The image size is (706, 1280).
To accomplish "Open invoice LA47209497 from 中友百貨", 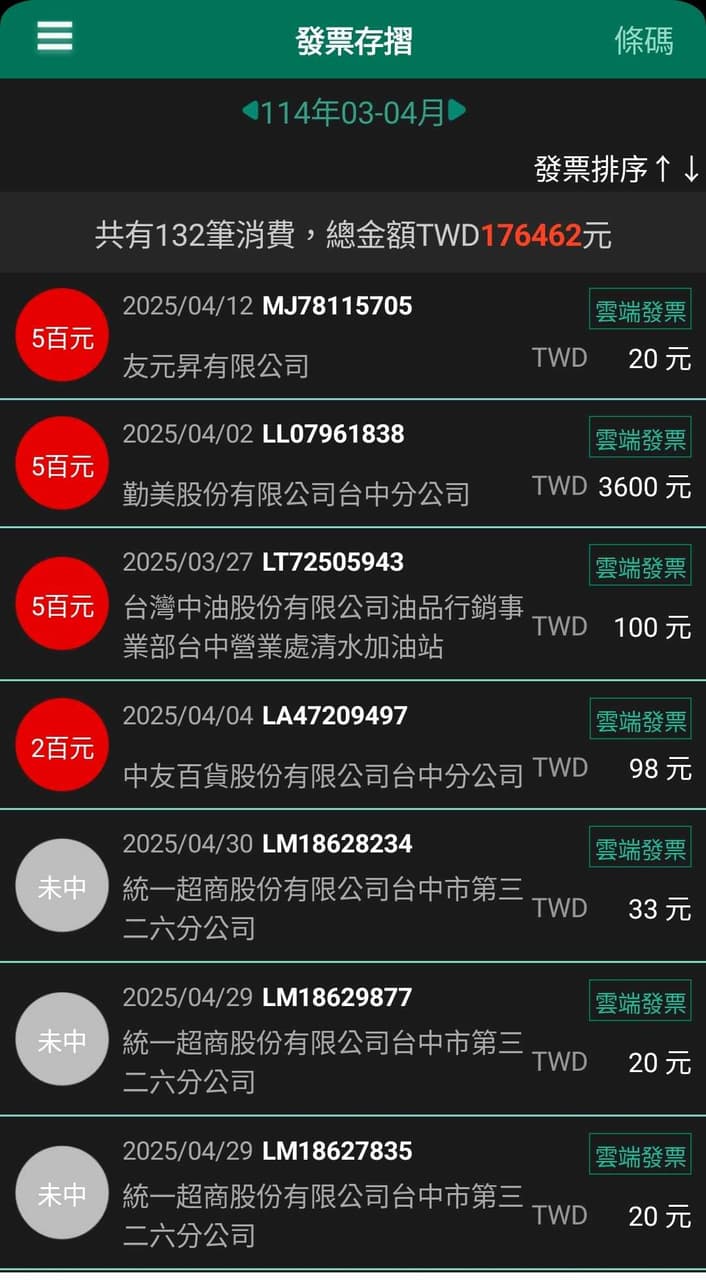I will tap(353, 746).
